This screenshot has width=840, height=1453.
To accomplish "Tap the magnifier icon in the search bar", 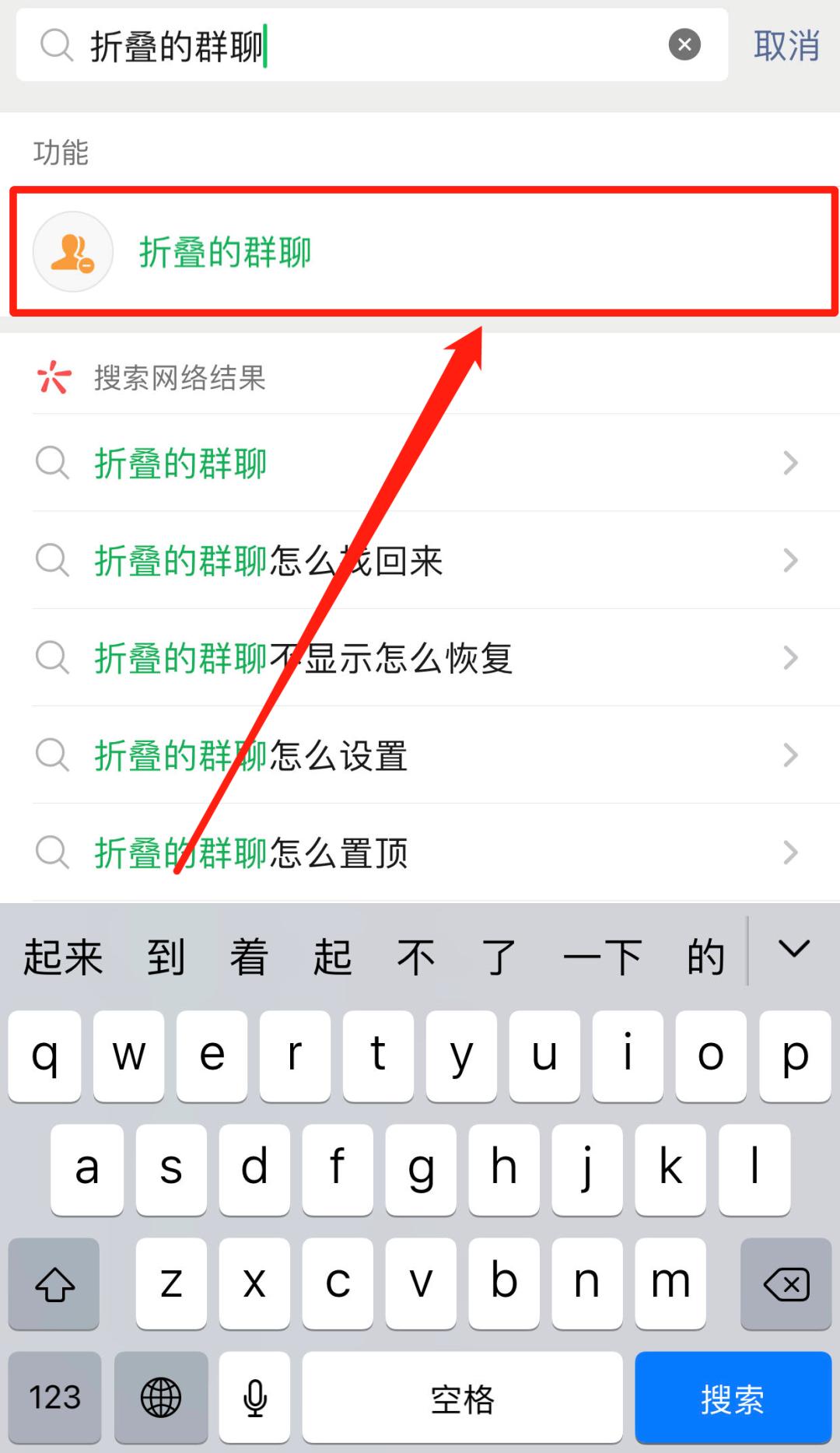I will point(53,44).
